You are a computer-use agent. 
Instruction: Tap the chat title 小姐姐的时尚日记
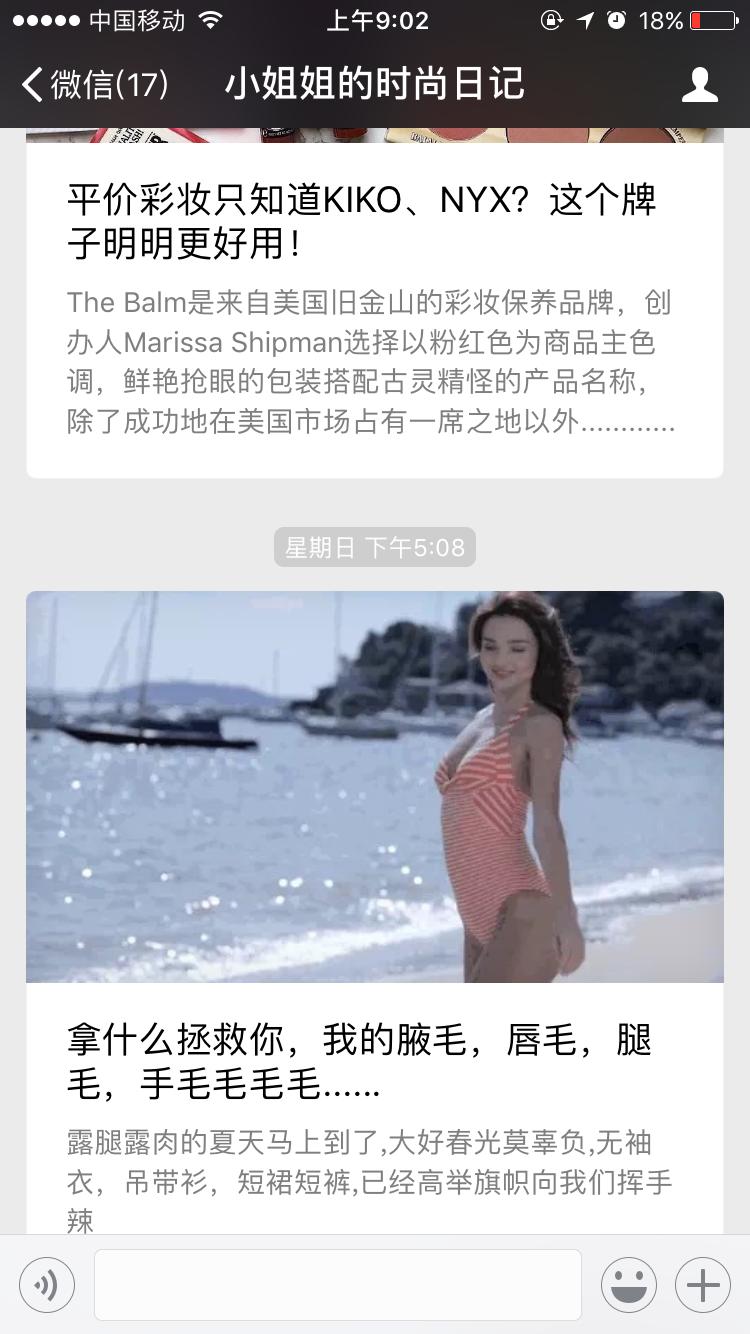pyautogui.click(x=375, y=84)
